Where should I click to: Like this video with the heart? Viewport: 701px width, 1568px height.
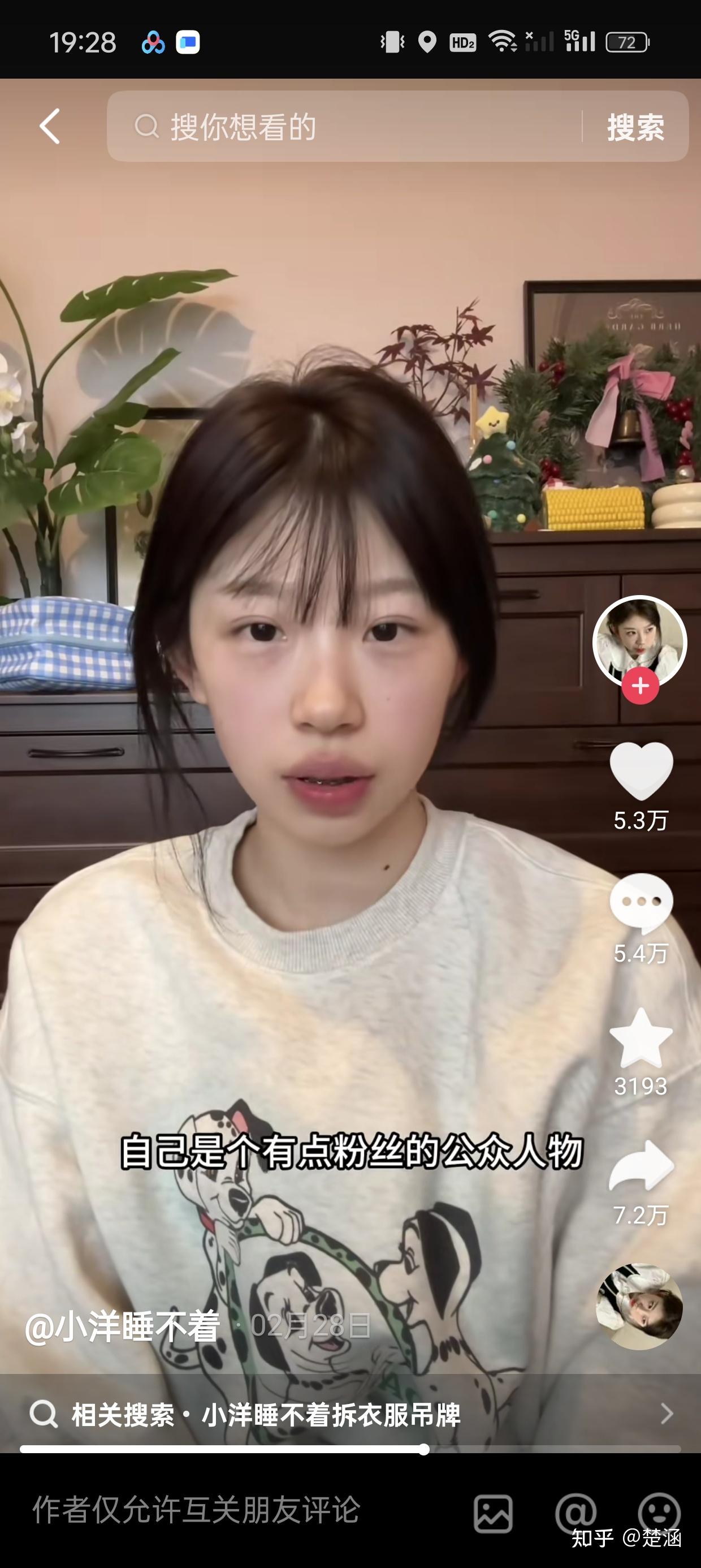click(641, 770)
